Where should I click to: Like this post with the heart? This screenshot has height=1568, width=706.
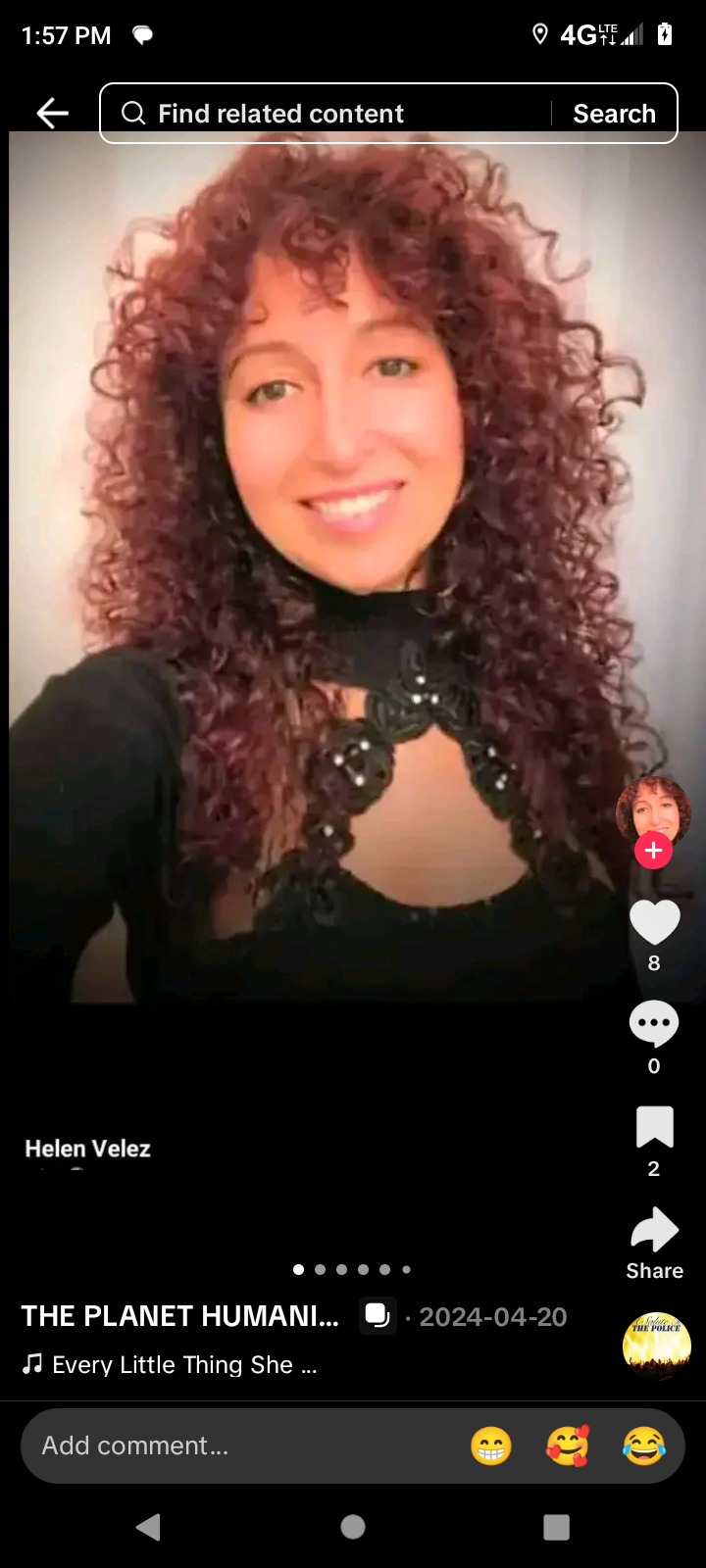tap(654, 922)
